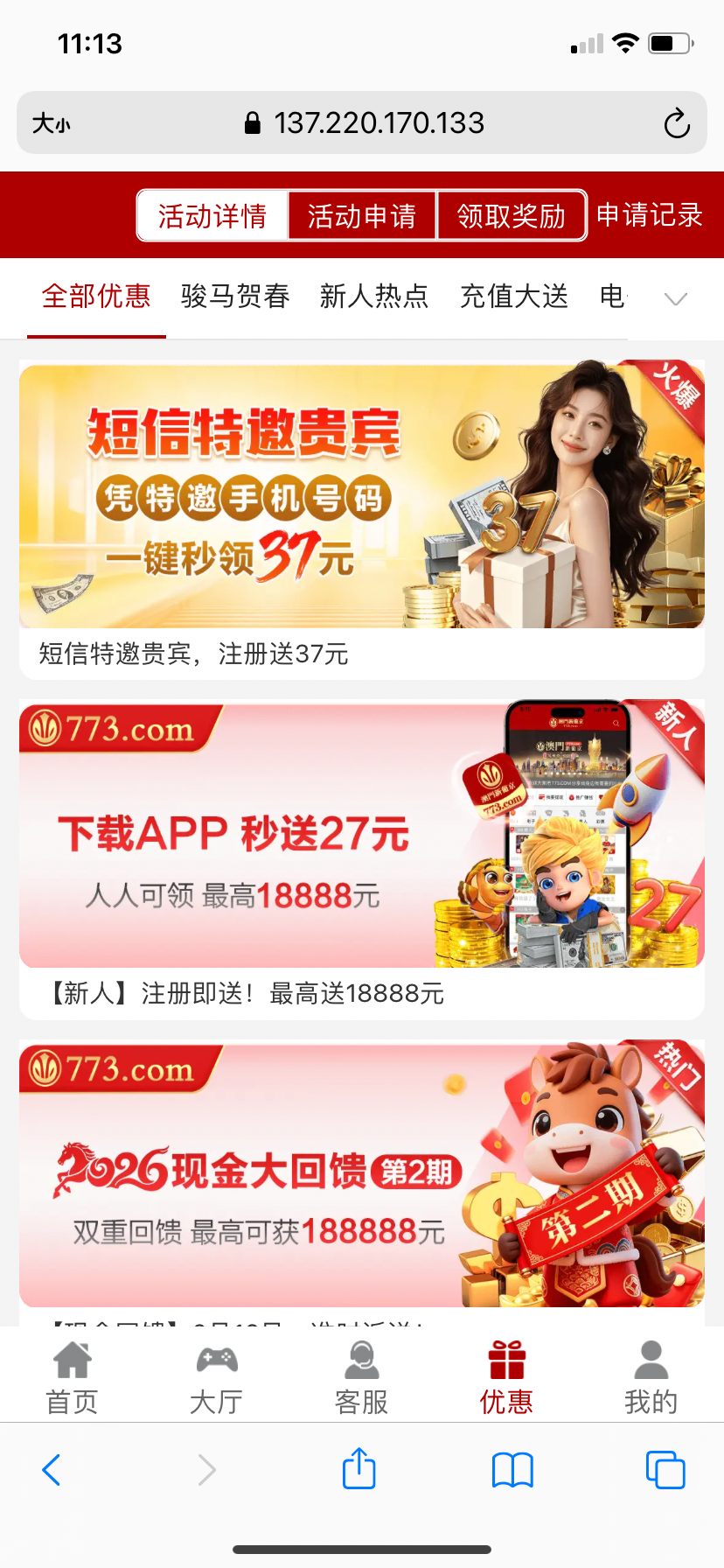This screenshot has height=1568, width=724.
Task: Open the 下载APP 秒送27元 promotion
Action: coord(362,835)
